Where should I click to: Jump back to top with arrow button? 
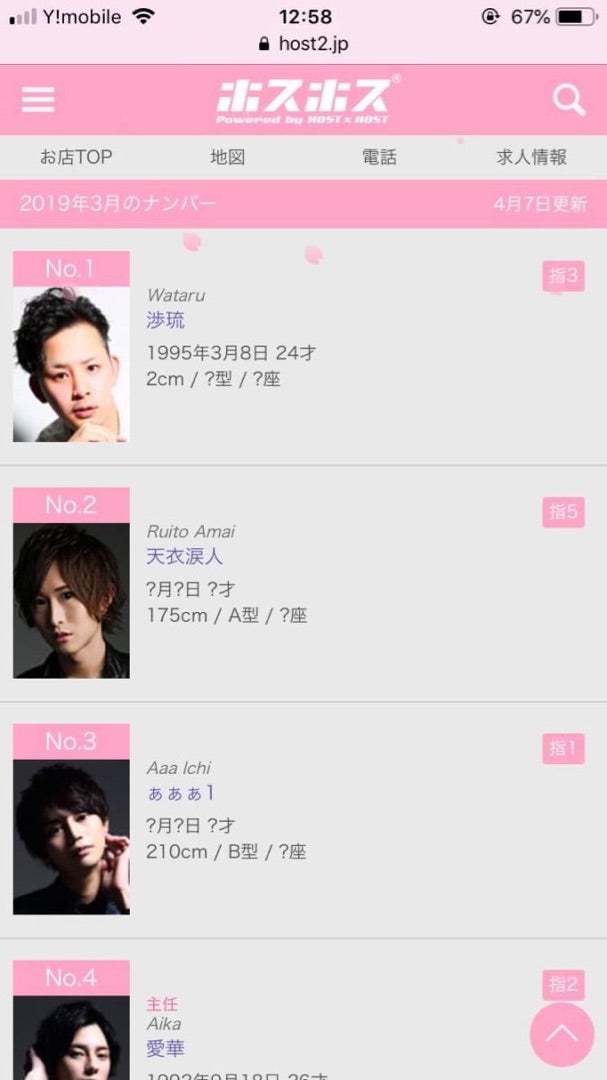(561, 1035)
